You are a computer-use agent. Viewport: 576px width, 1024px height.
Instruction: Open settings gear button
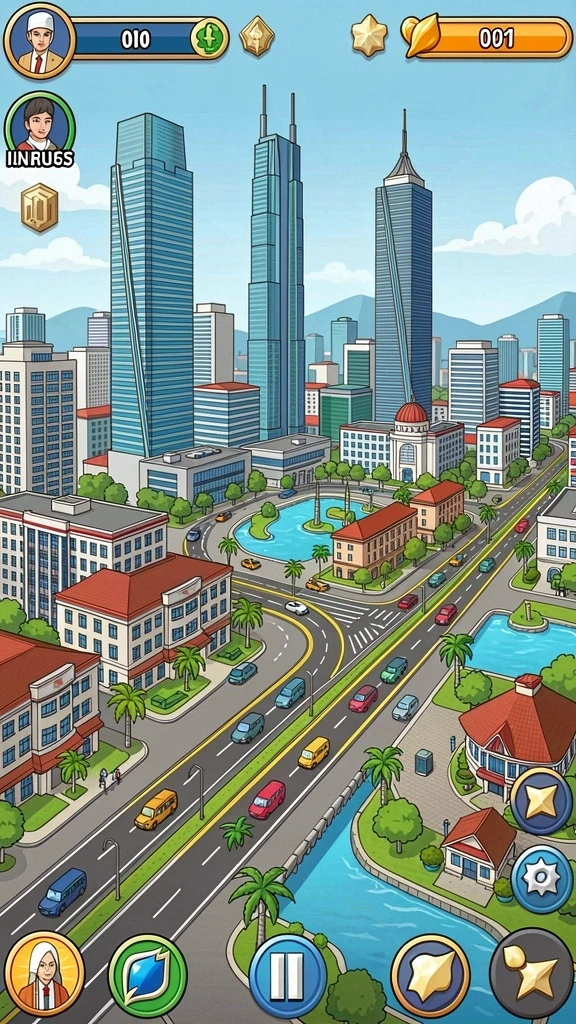[x=541, y=879]
